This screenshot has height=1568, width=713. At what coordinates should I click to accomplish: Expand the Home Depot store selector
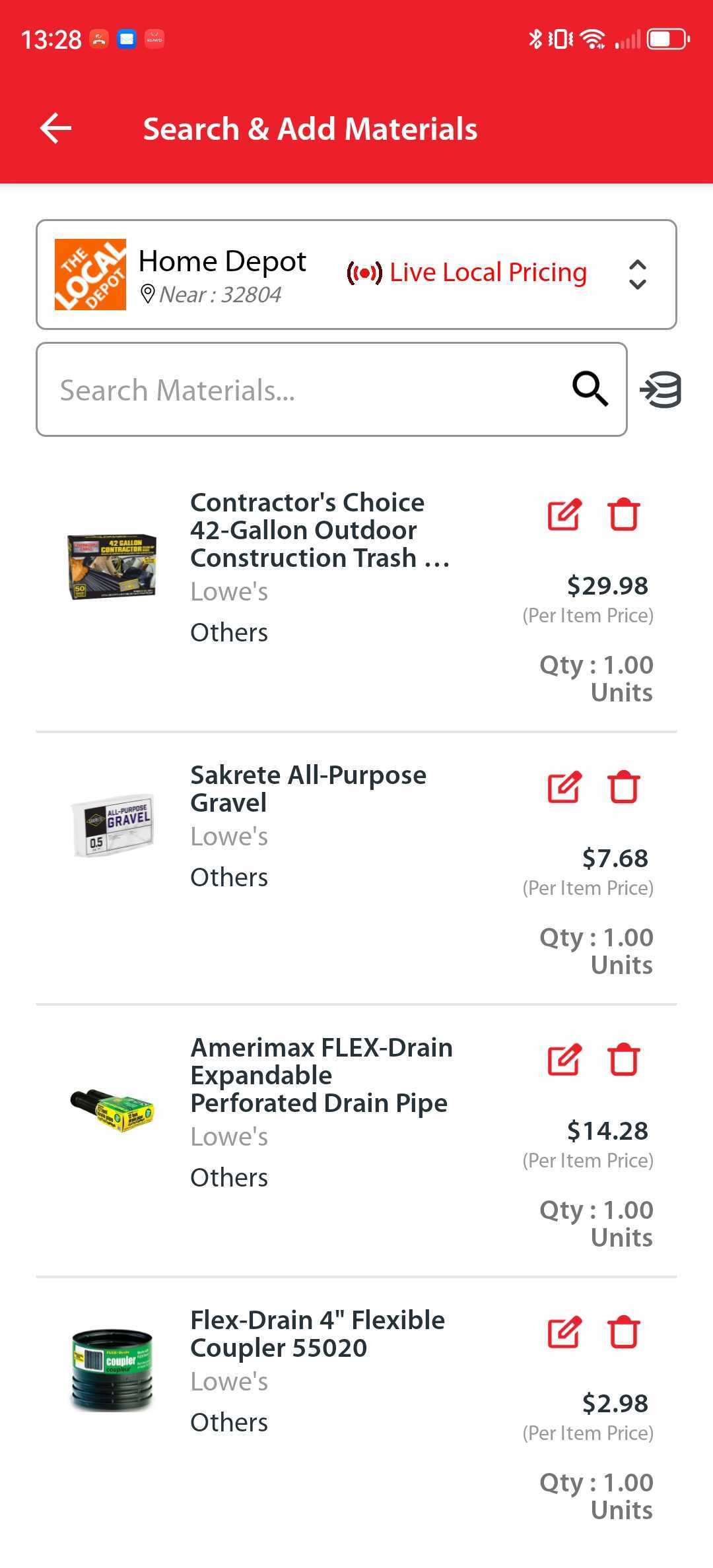click(636, 274)
